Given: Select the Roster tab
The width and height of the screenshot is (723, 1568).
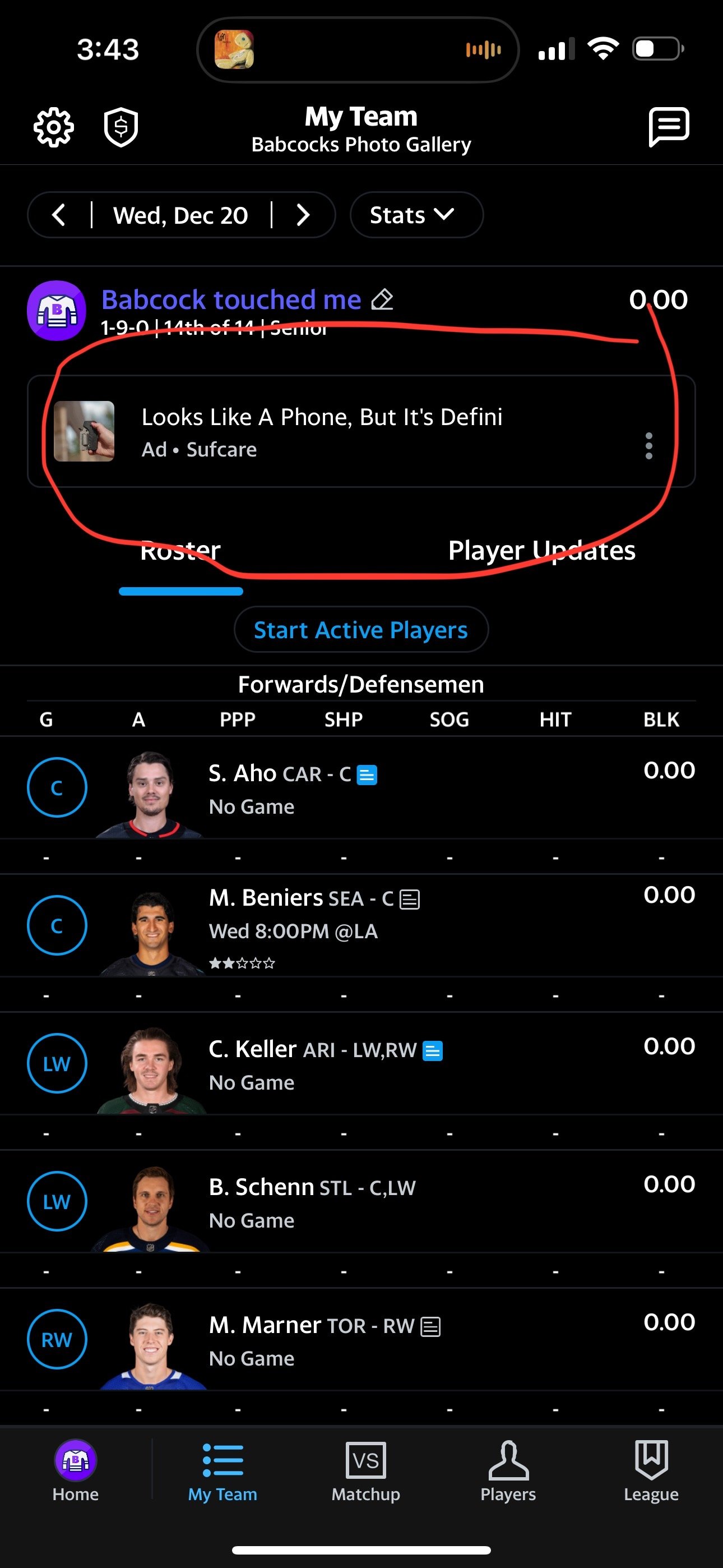Looking at the screenshot, I should pyautogui.click(x=180, y=551).
